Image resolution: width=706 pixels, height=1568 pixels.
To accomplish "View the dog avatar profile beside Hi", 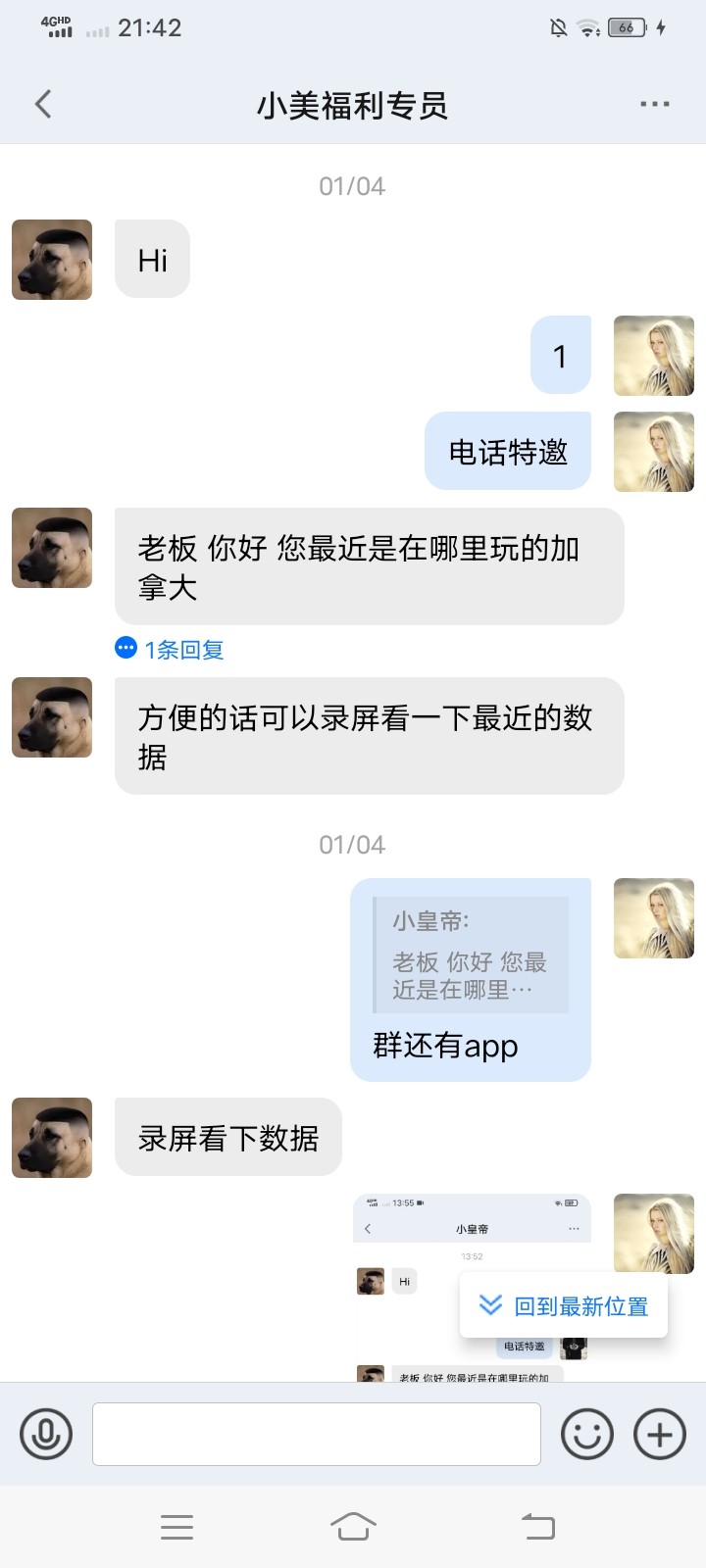I will pos(52,260).
